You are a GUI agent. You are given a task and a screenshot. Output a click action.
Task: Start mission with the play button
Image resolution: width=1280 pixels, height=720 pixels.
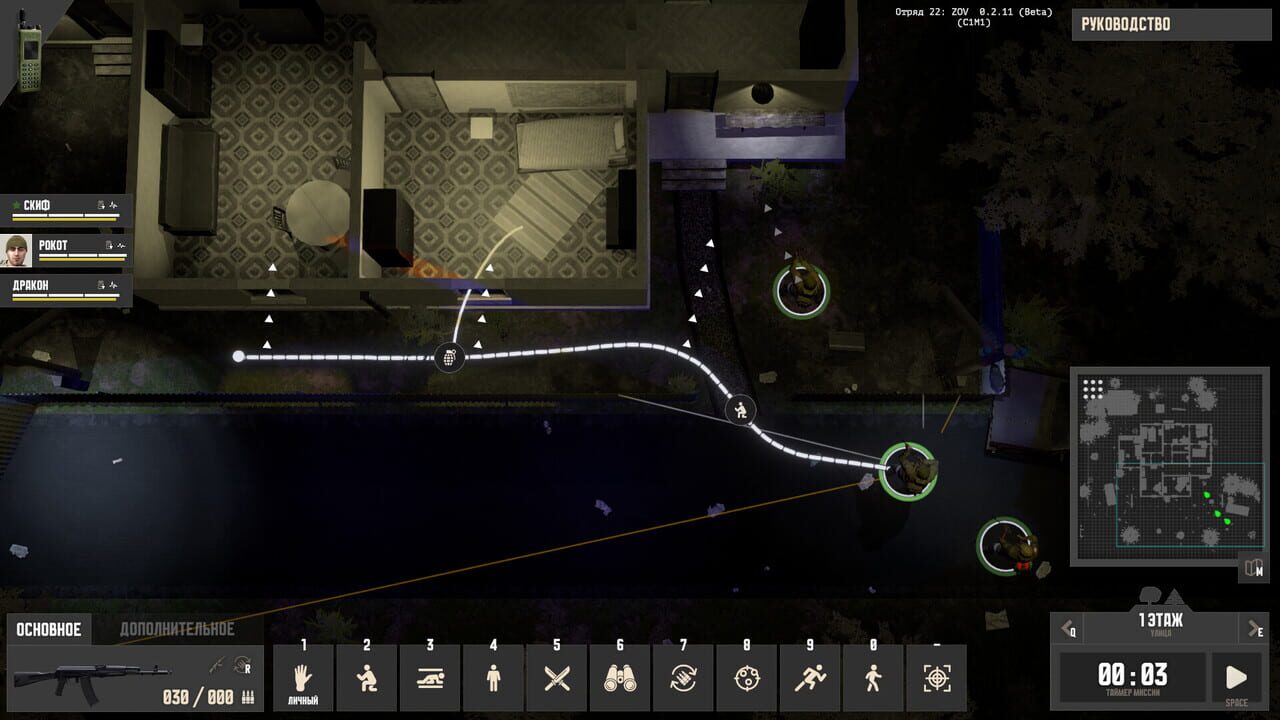tap(1237, 678)
